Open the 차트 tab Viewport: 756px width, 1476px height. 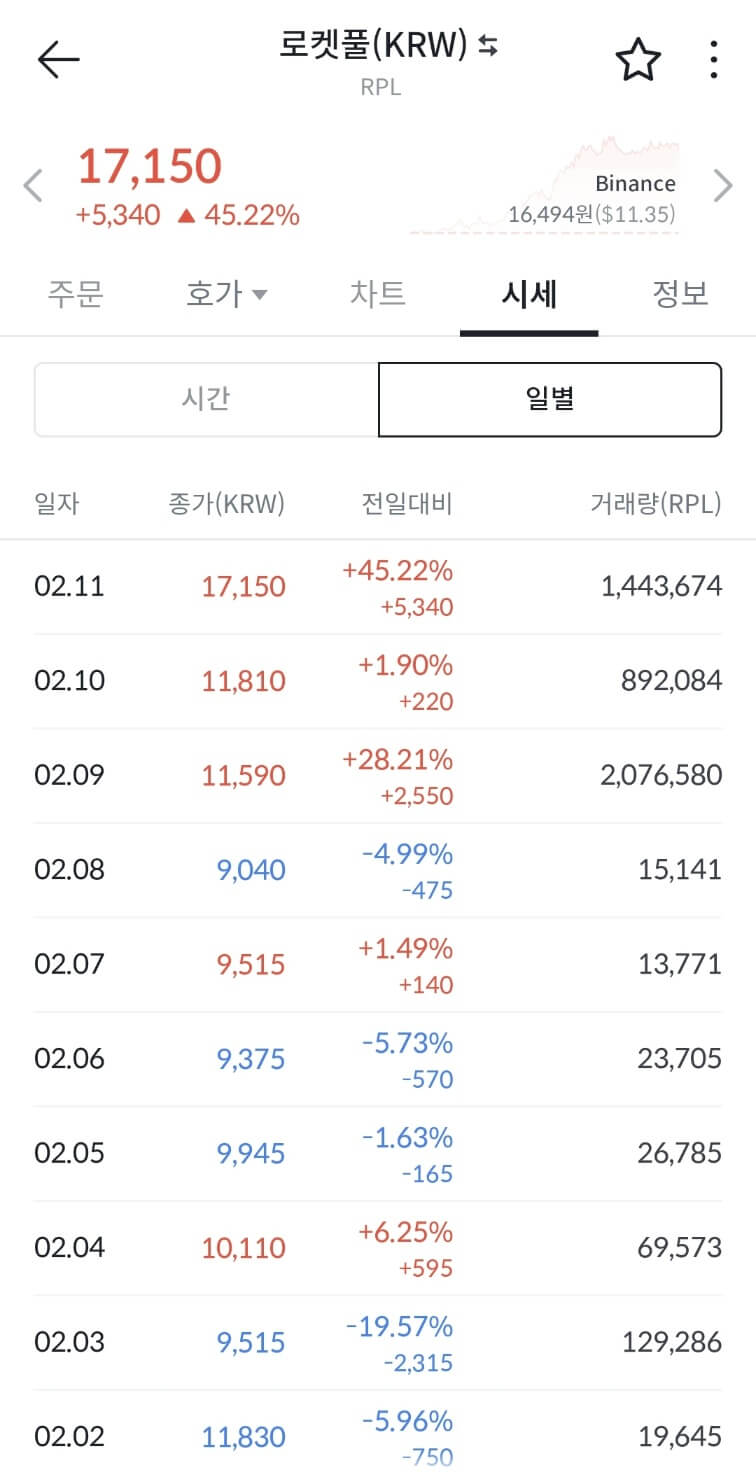377,293
